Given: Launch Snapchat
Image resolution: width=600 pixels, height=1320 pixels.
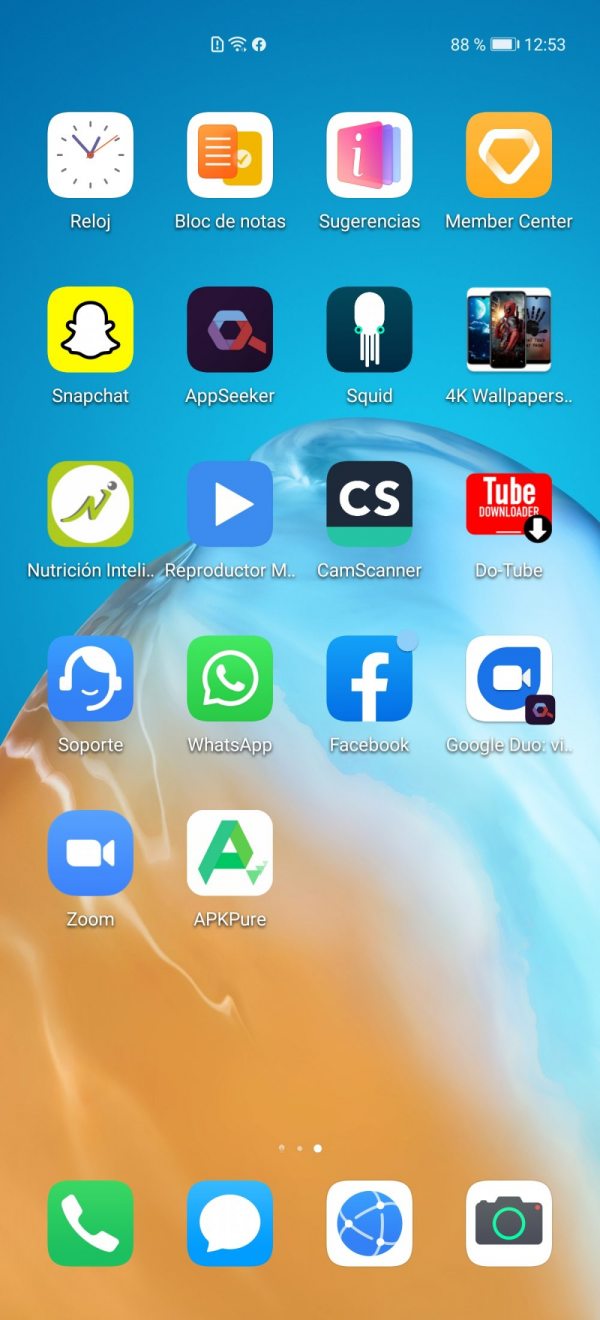Looking at the screenshot, I should coord(90,330).
